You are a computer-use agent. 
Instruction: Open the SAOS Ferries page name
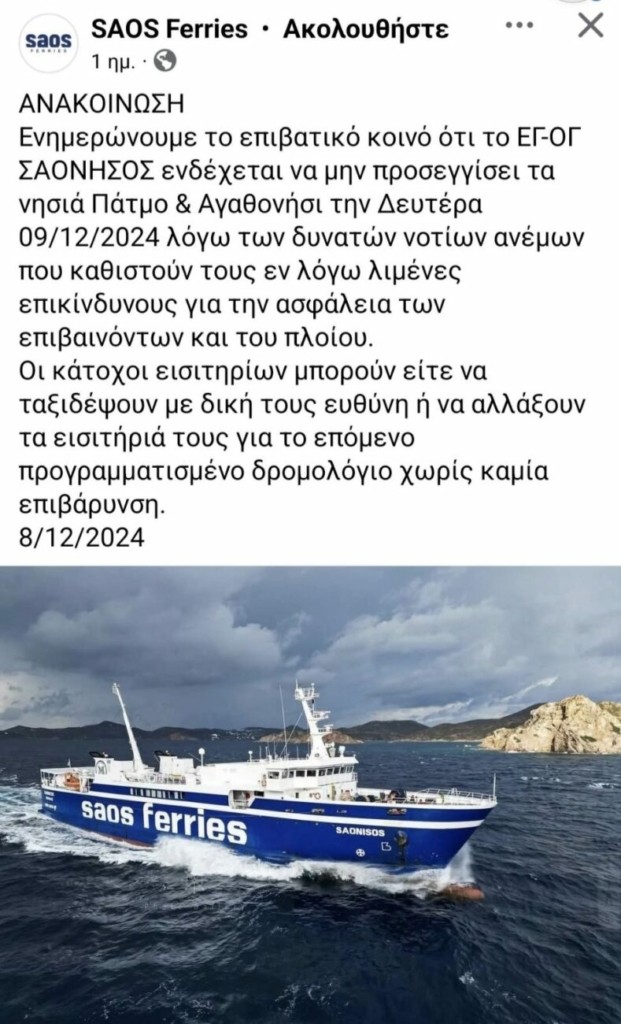click(x=168, y=29)
